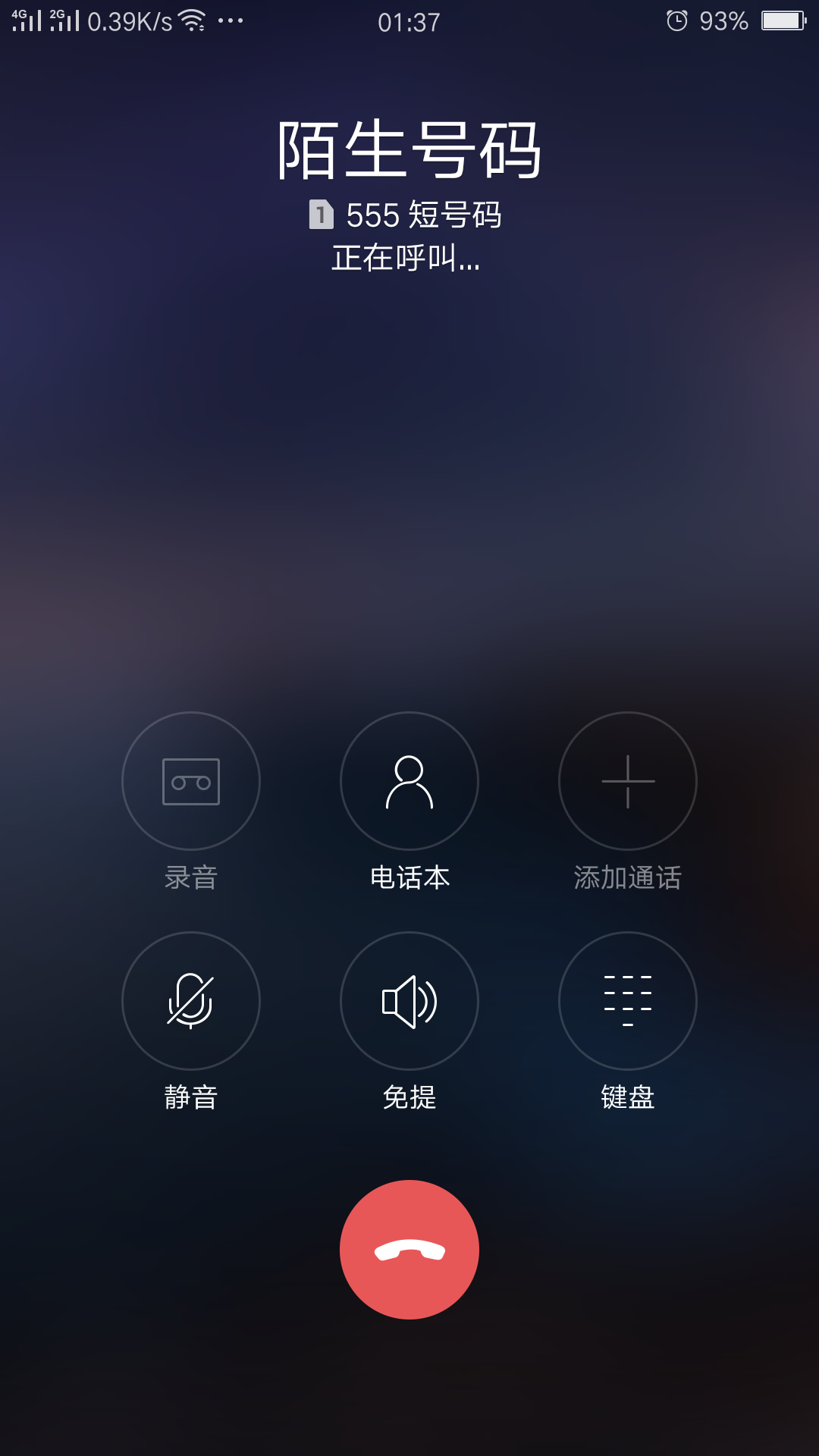
Task: Tap the muted microphone icon
Action: tap(191, 1001)
